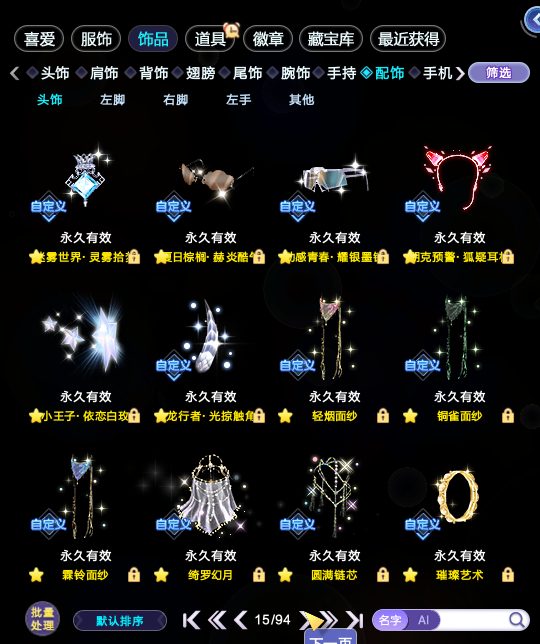The height and width of the screenshot is (644, 540).
Task: Filter by 其他 position
Action: (x=301, y=100)
